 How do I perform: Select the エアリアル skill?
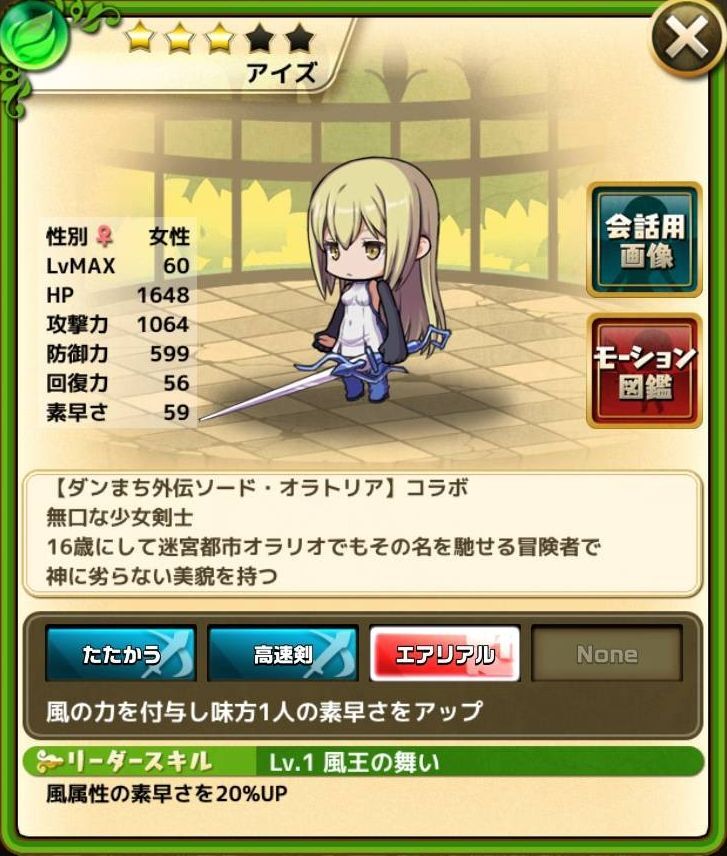pyautogui.click(x=444, y=654)
